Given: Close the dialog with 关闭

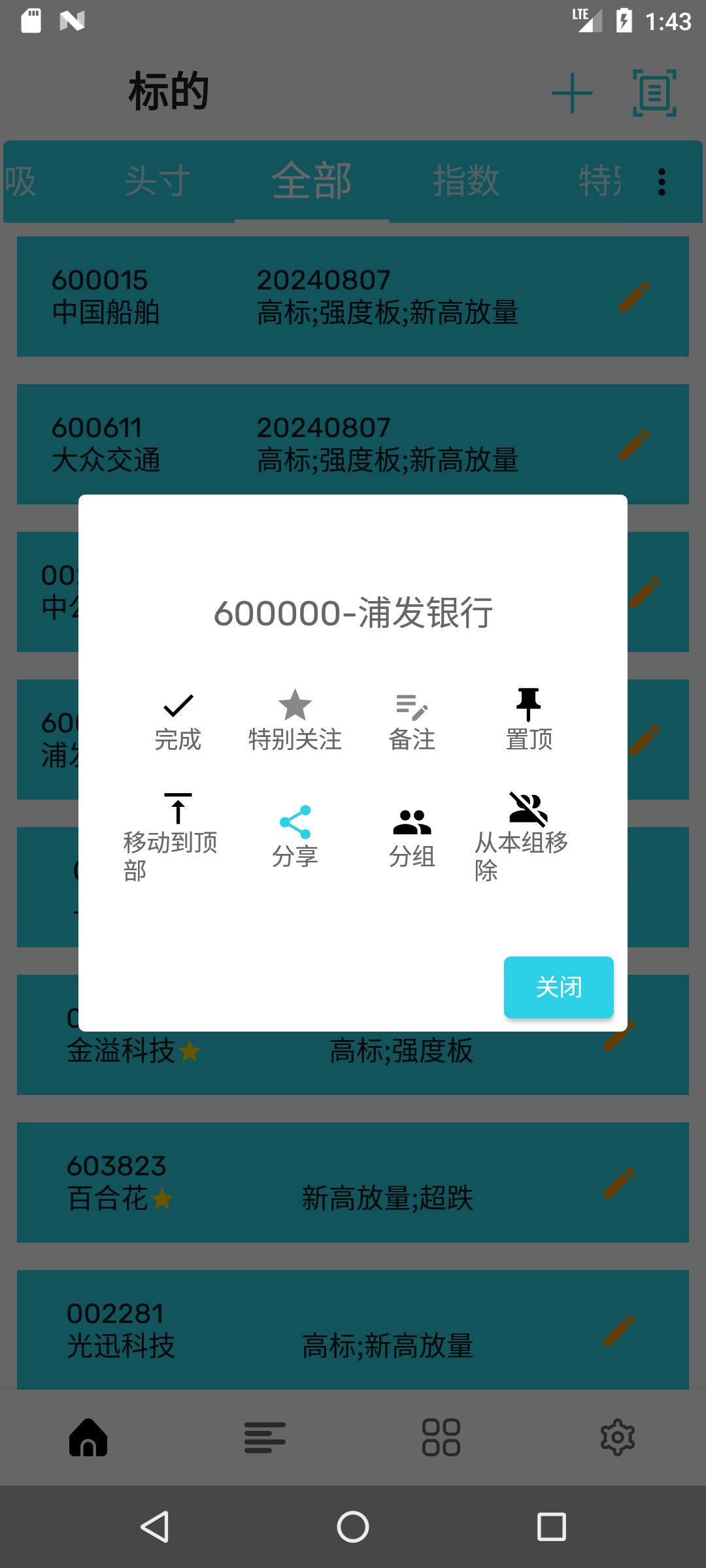Looking at the screenshot, I should pos(559,987).
